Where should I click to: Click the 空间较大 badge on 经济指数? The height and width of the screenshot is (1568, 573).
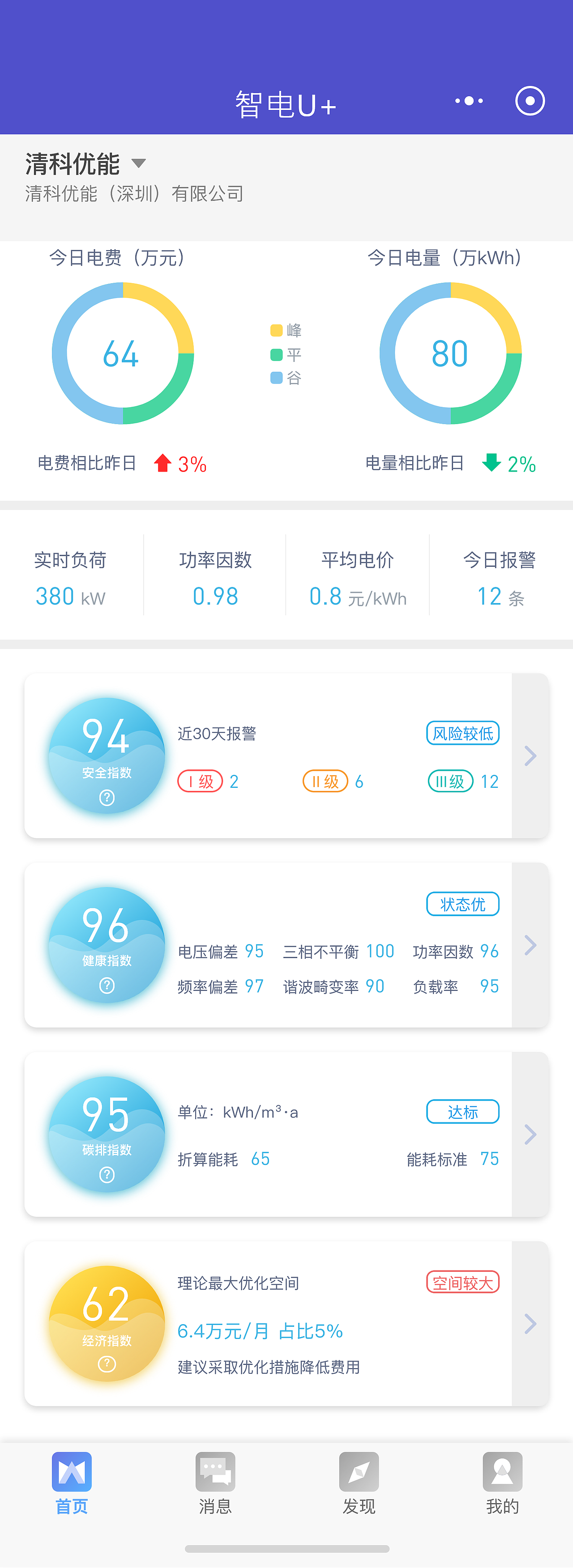click(463, 1283)
